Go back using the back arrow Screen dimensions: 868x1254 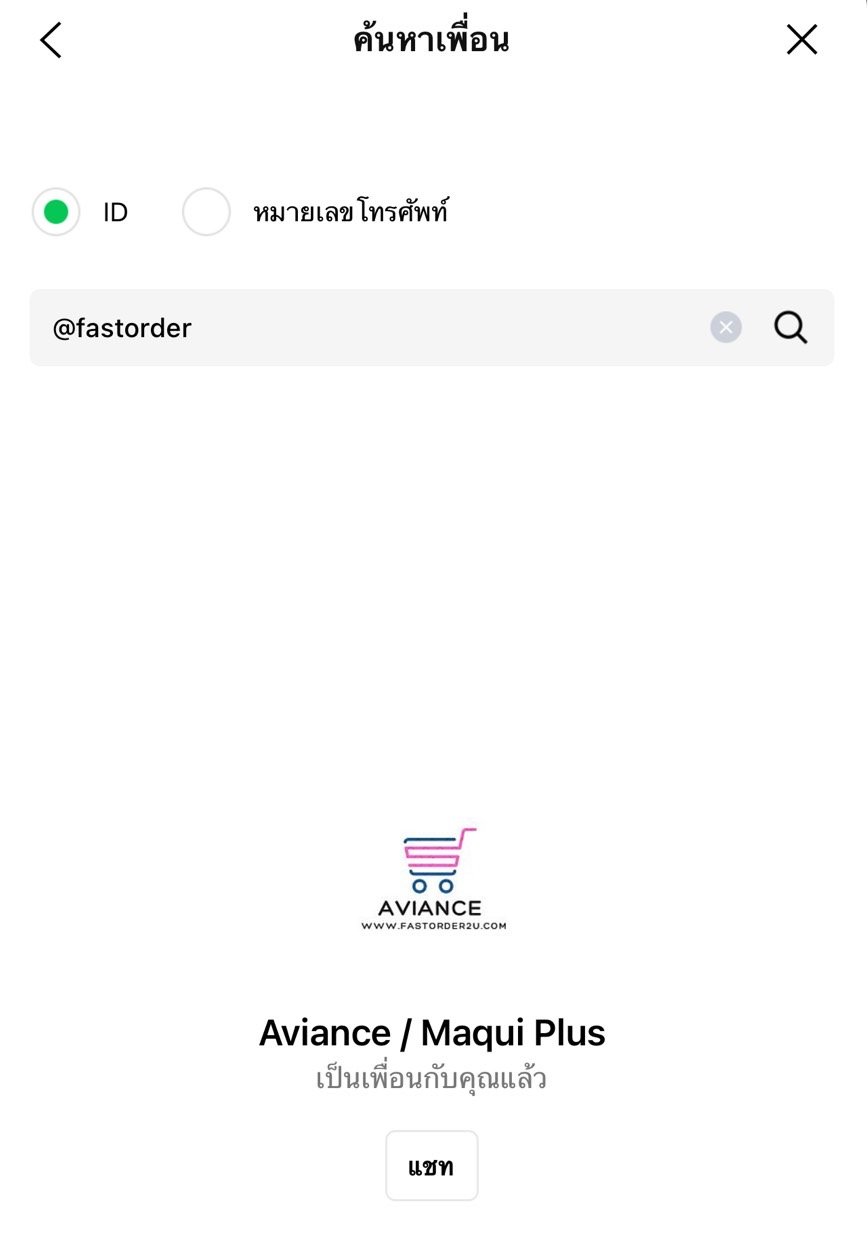pos(51,40)
